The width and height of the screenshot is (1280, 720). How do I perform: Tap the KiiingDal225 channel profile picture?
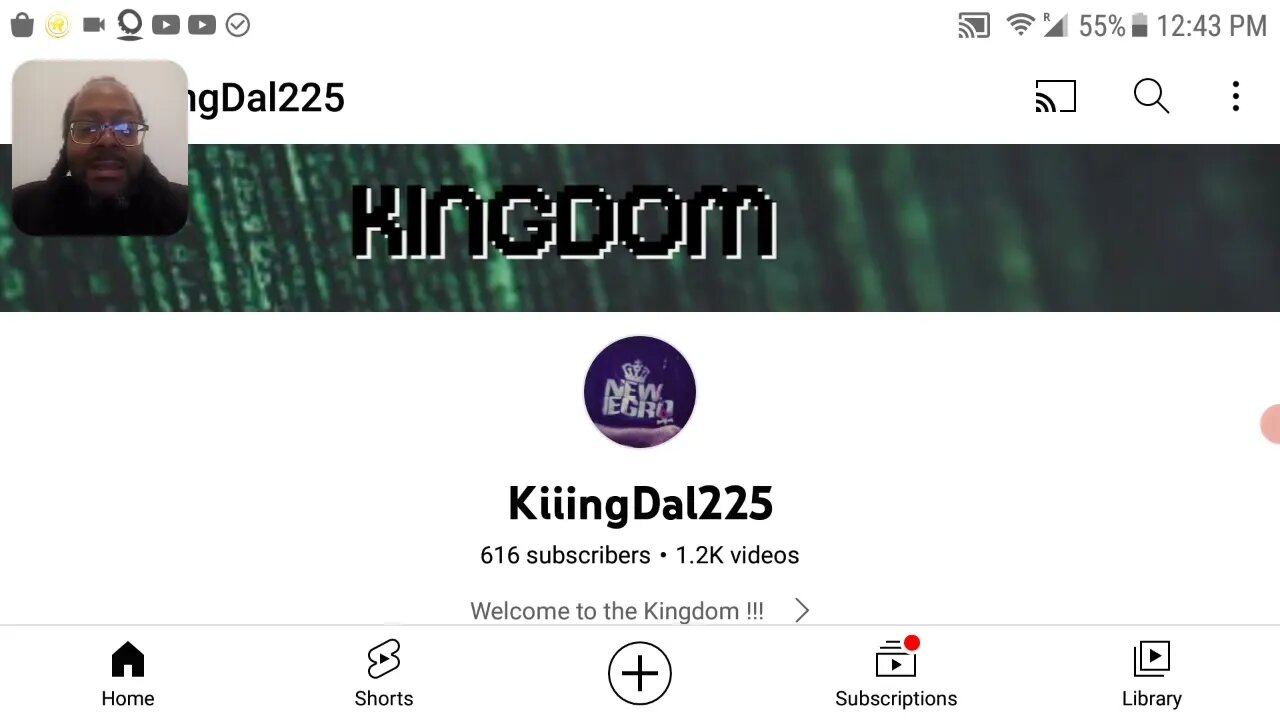640,392
